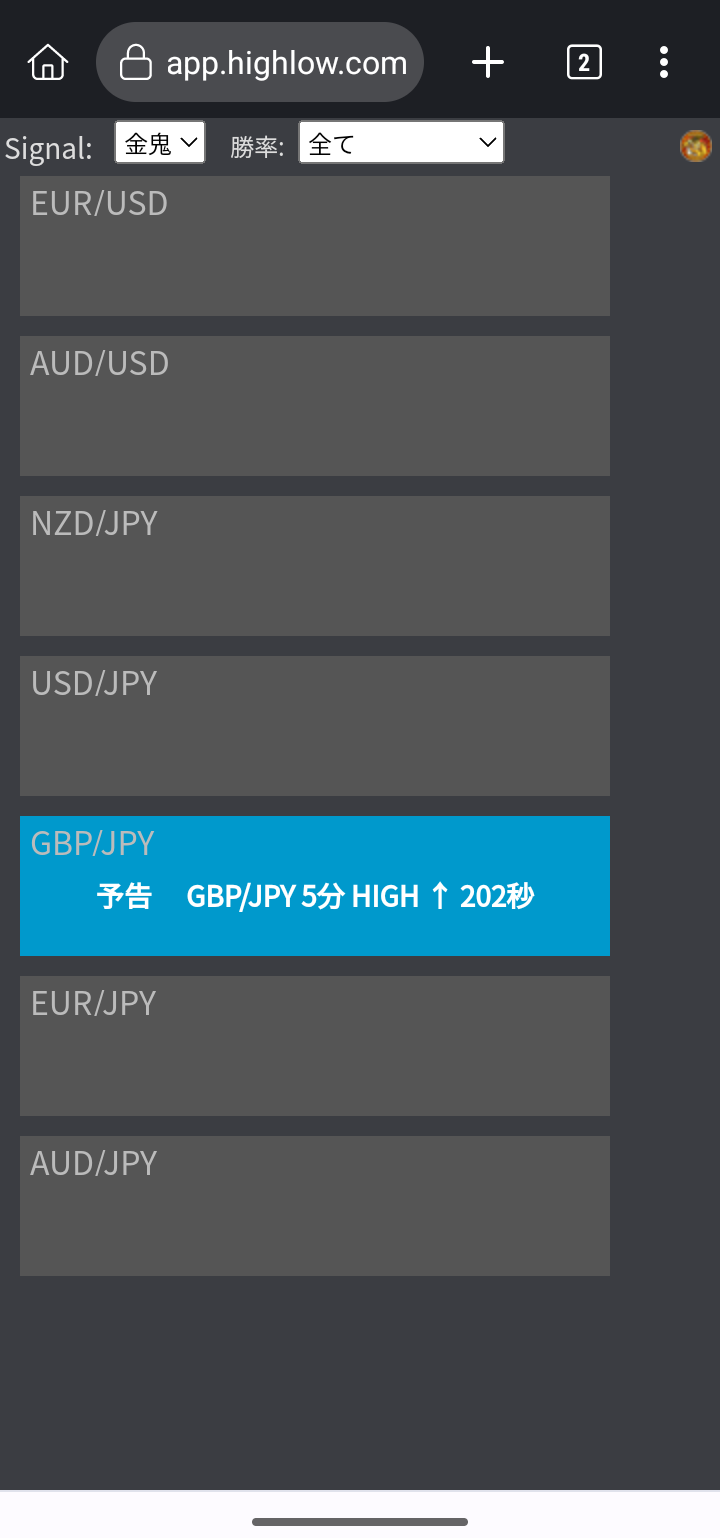The image size is (720, 1538).
Task: Go to the browser home page
Action: (48, 63)
